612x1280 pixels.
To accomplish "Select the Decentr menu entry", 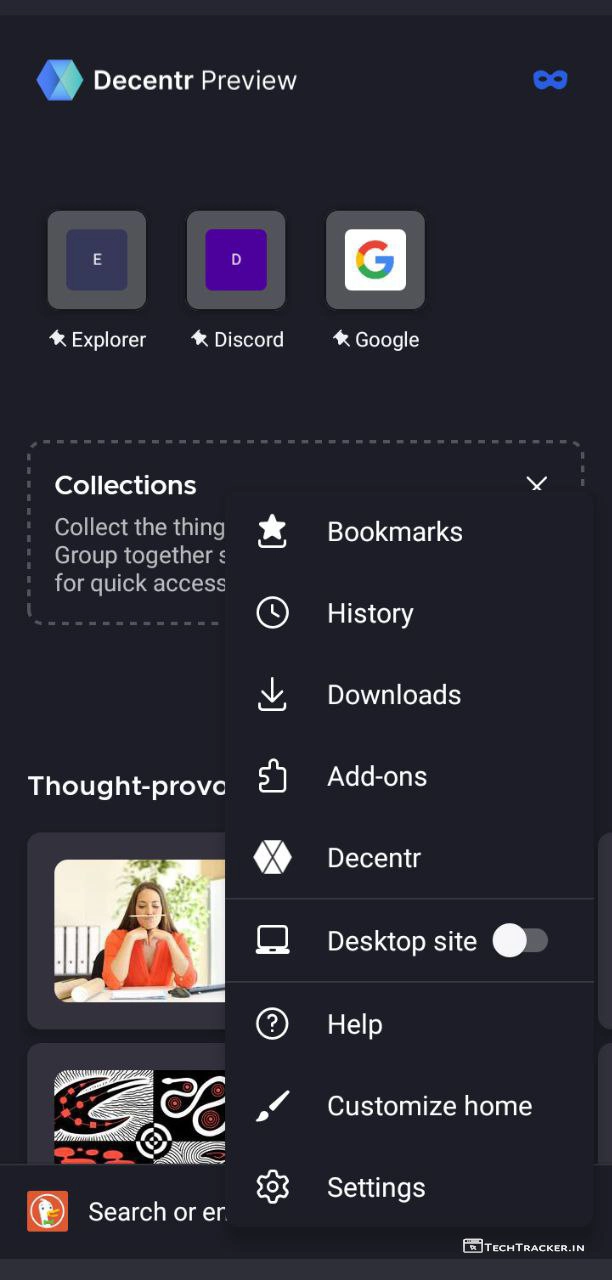I will pyautogui.click(x=373, y=858).
